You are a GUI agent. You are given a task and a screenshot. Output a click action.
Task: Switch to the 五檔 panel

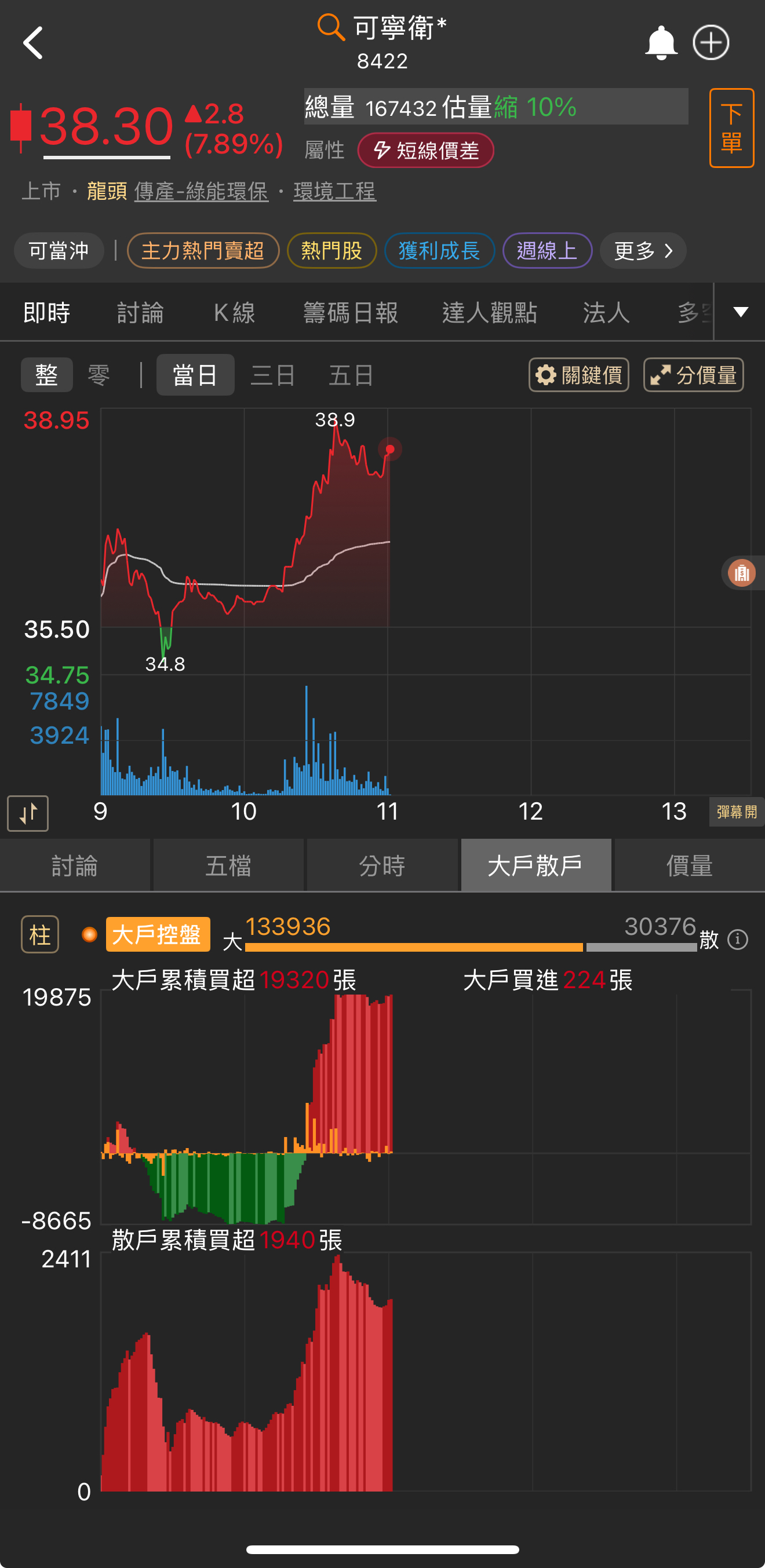point(228,865)
